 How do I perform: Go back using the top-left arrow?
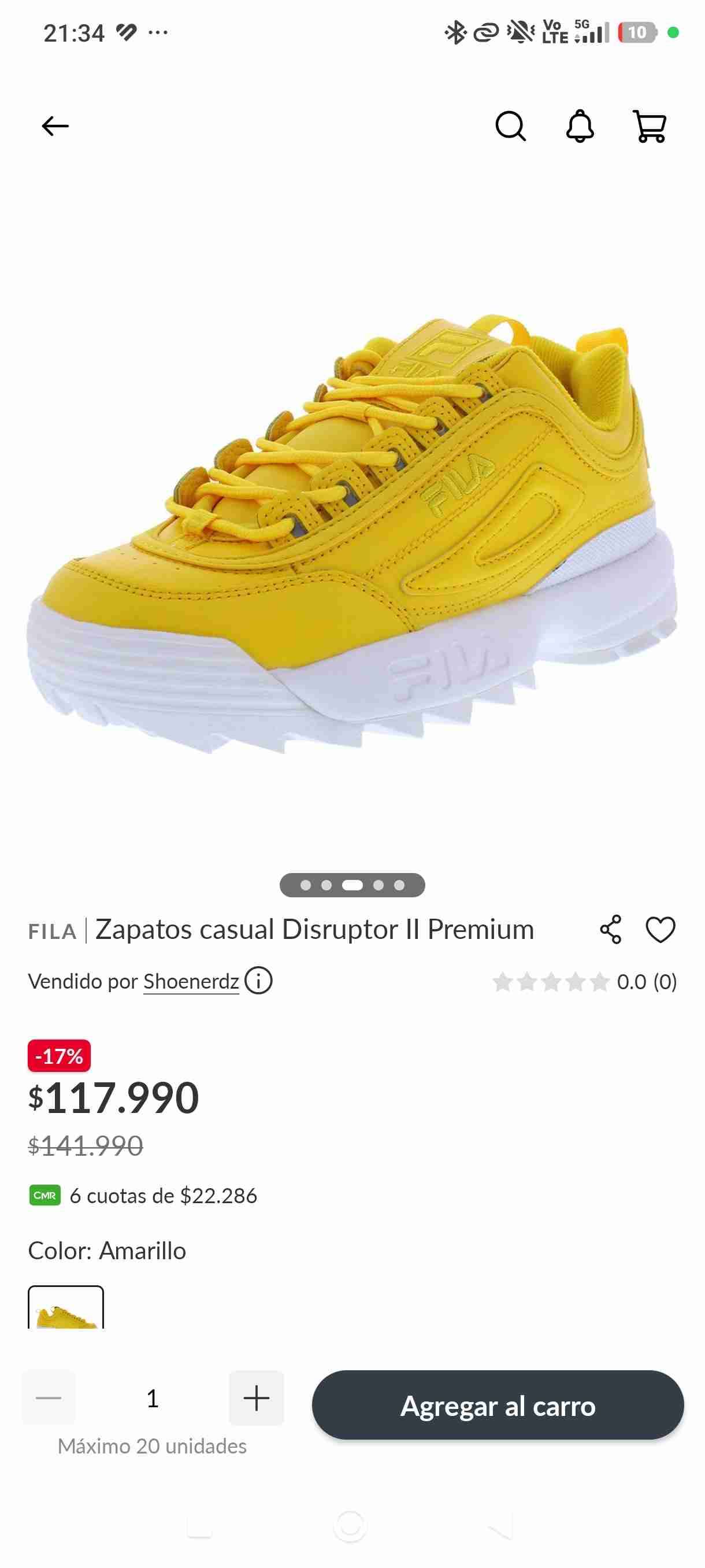pos(55,126)
